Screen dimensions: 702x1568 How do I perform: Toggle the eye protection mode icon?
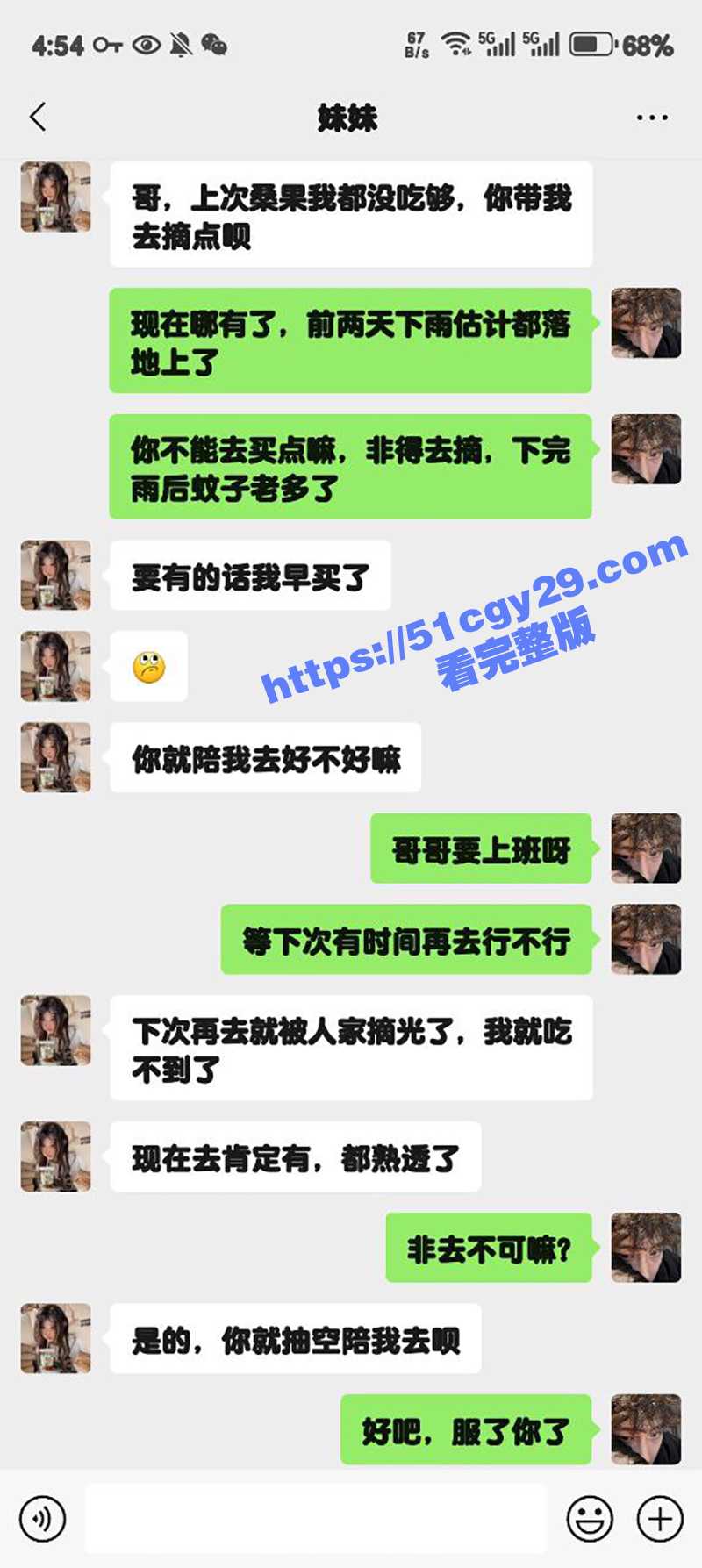point(143,44)
